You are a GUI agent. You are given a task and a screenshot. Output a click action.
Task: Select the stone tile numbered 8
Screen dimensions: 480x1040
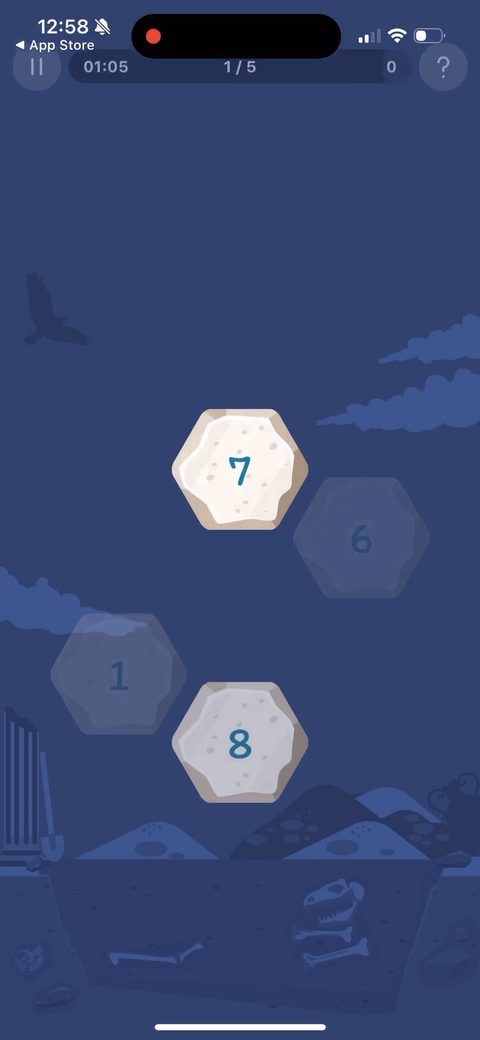(x=240, y=743)
